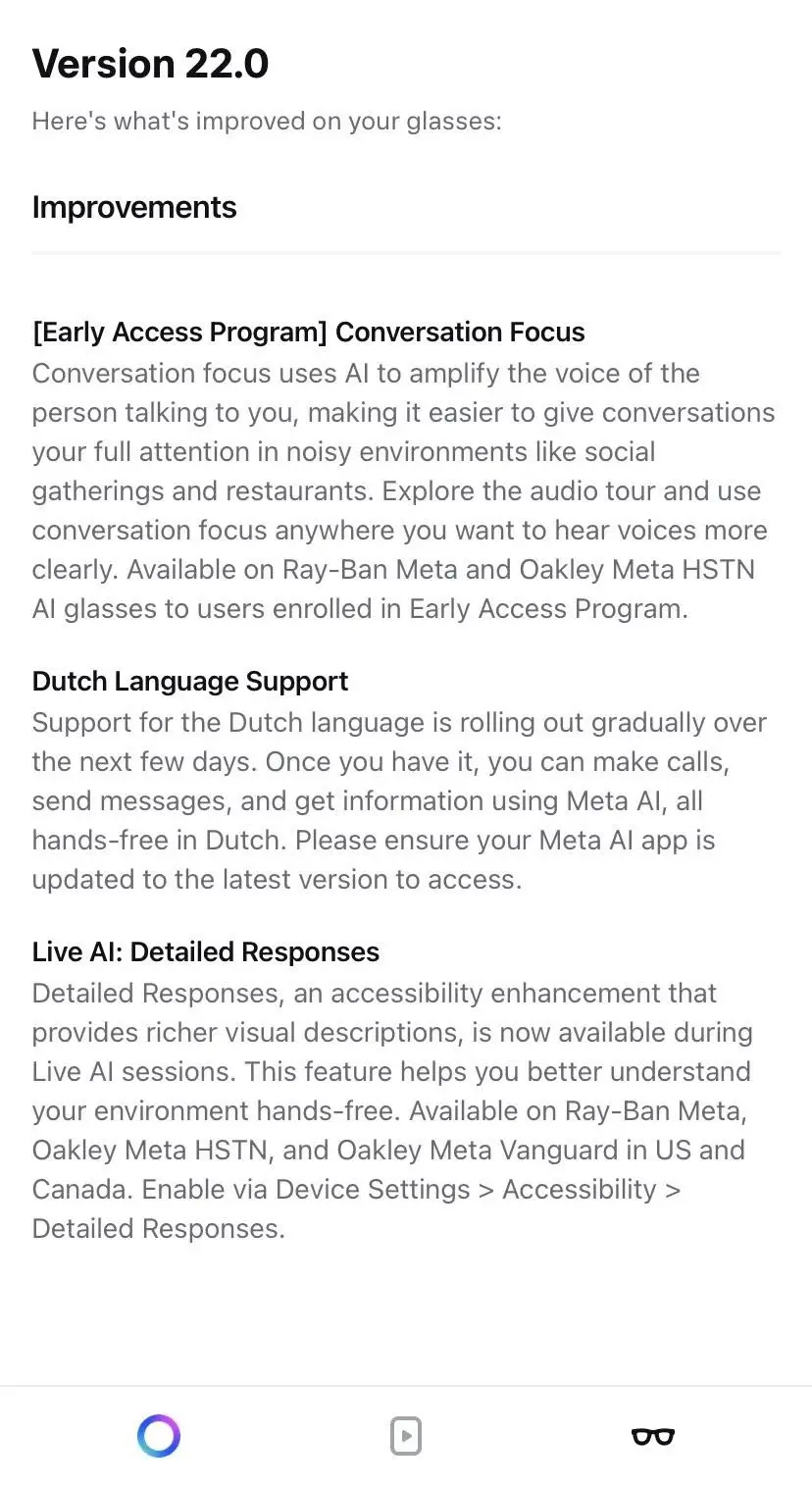The image size is (812, 1487).
Task: Click the center play-button navigation icon
Action: pyautogui.click(x=406, y=1436)
